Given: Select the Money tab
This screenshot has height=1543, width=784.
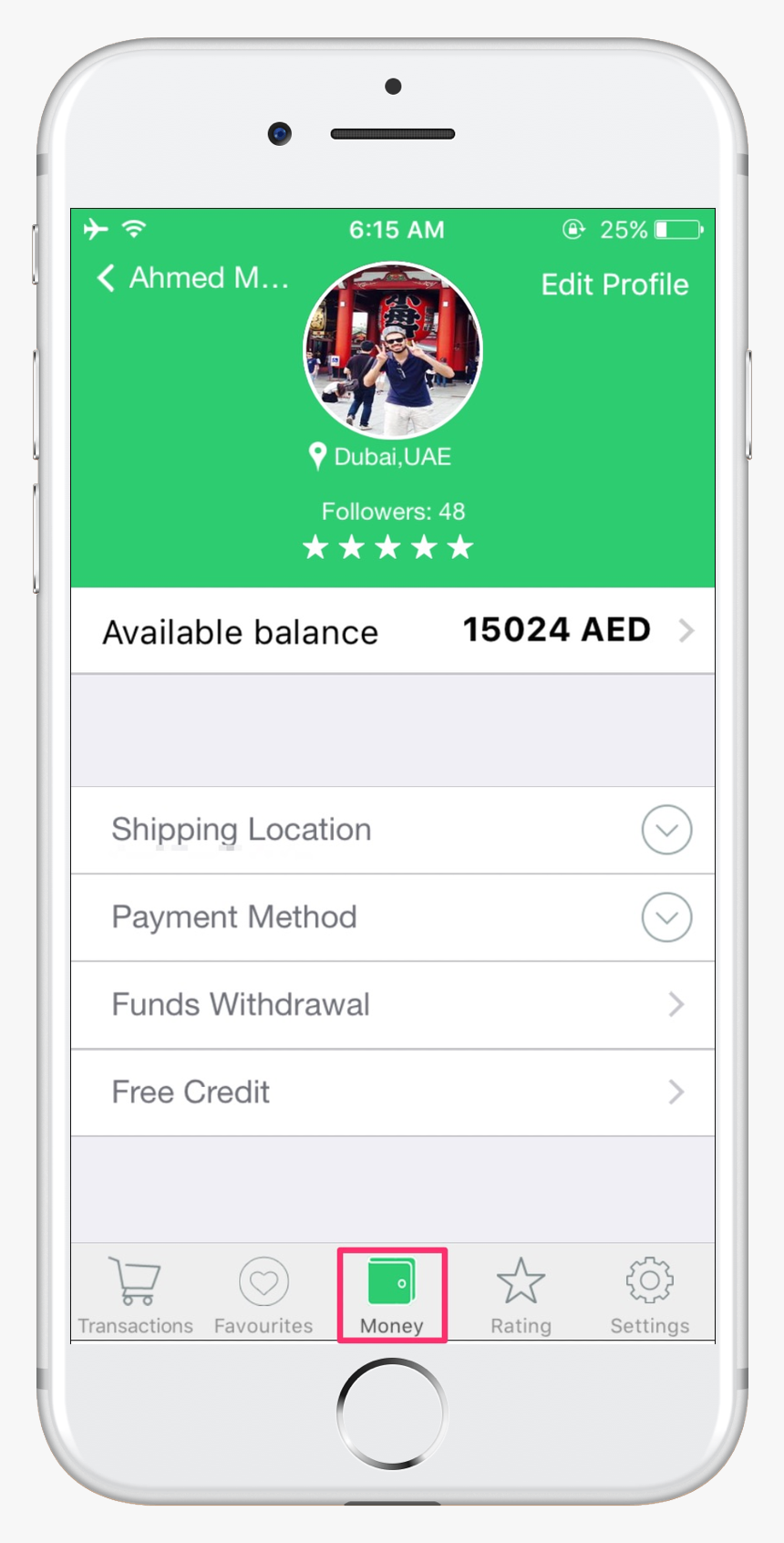Looking at the screenshot, I should point(392,1295).
